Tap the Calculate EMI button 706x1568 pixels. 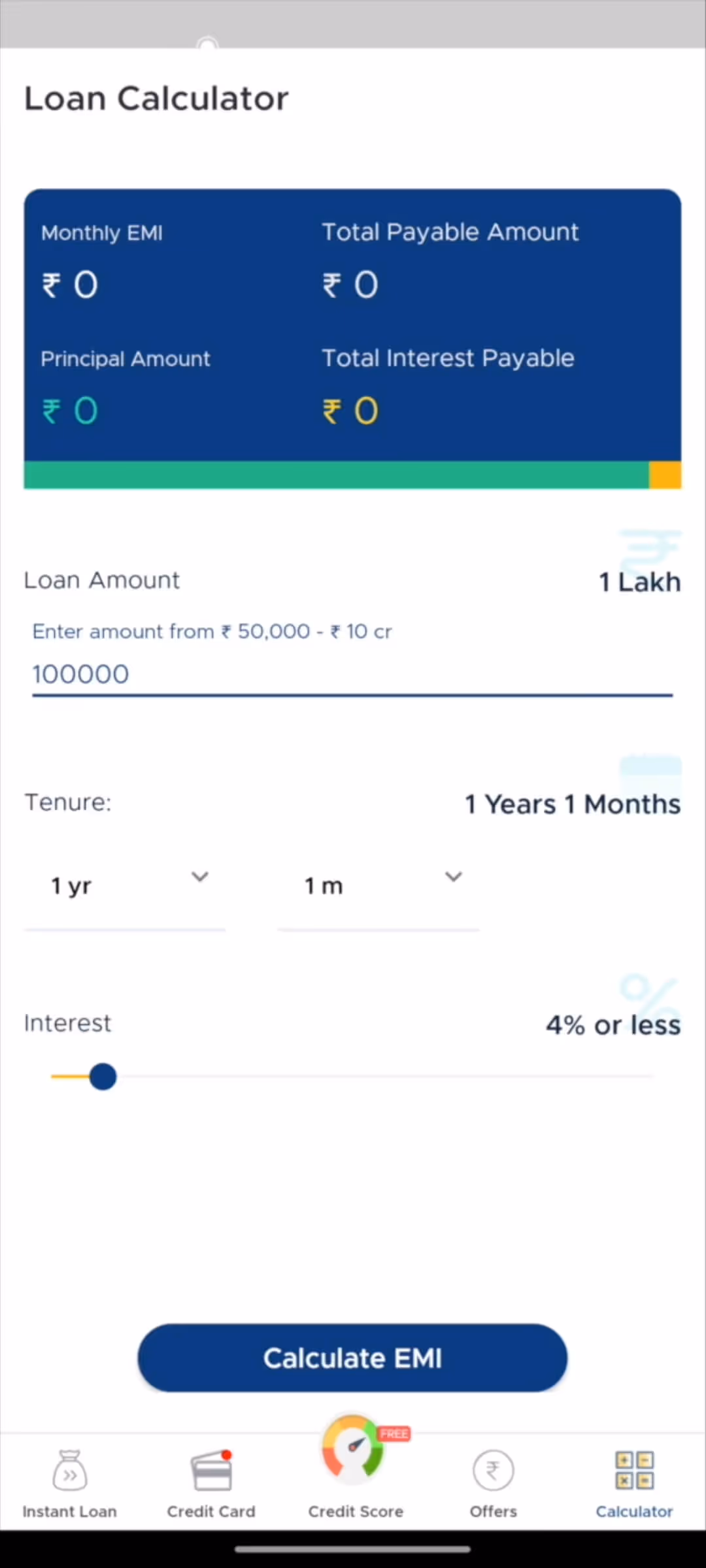point(352,1358)
